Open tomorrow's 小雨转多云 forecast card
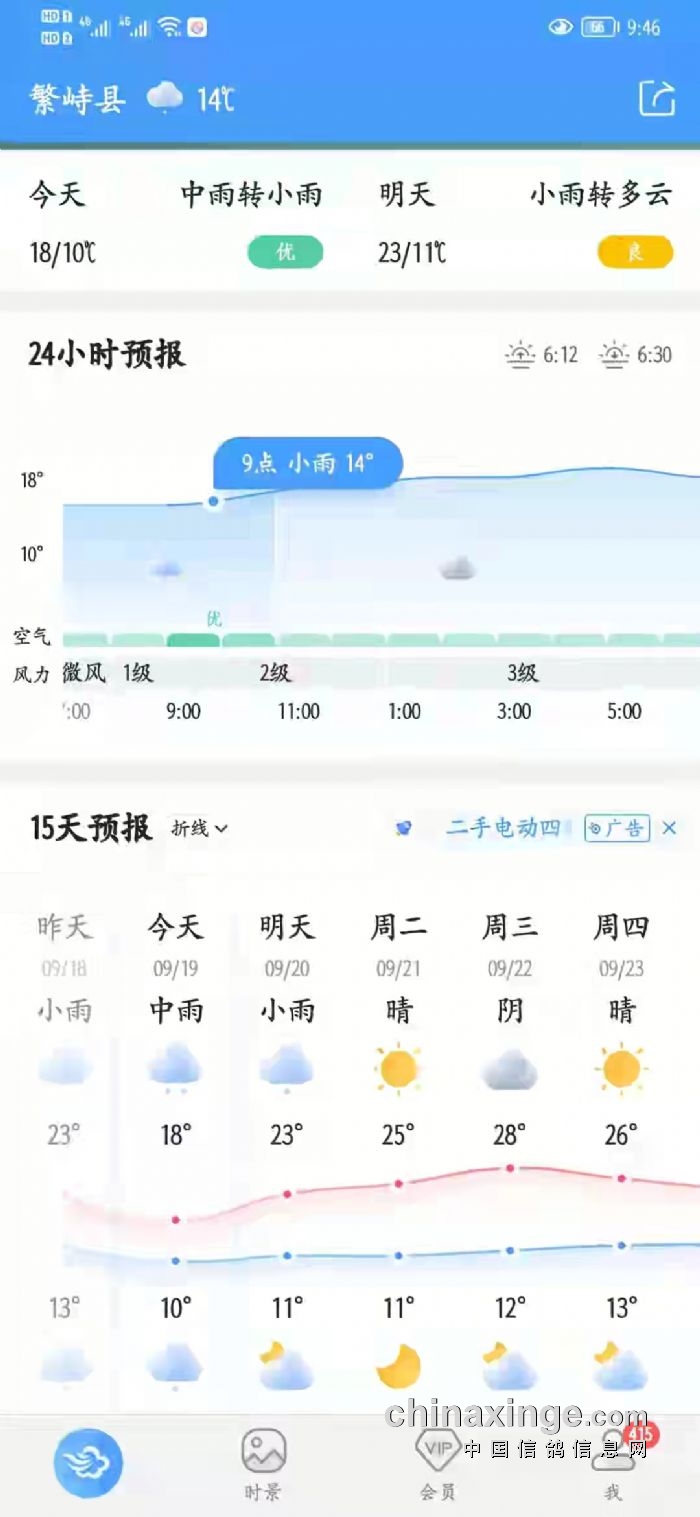 [x=525, y=223]
